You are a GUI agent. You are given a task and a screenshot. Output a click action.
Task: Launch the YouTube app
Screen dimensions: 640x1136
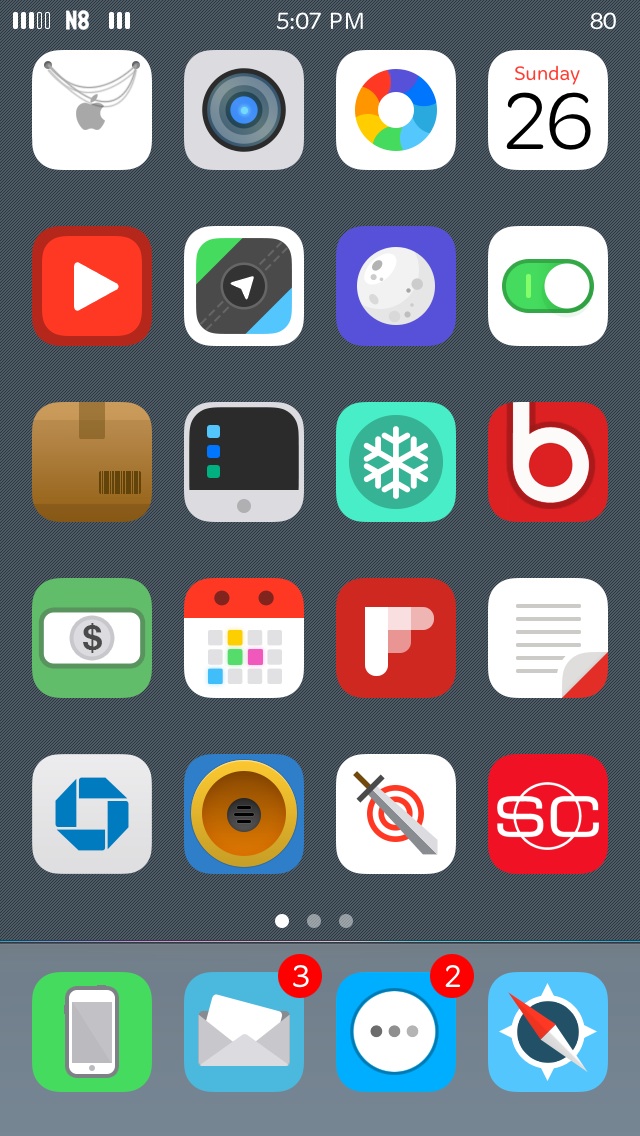point(92,286)
